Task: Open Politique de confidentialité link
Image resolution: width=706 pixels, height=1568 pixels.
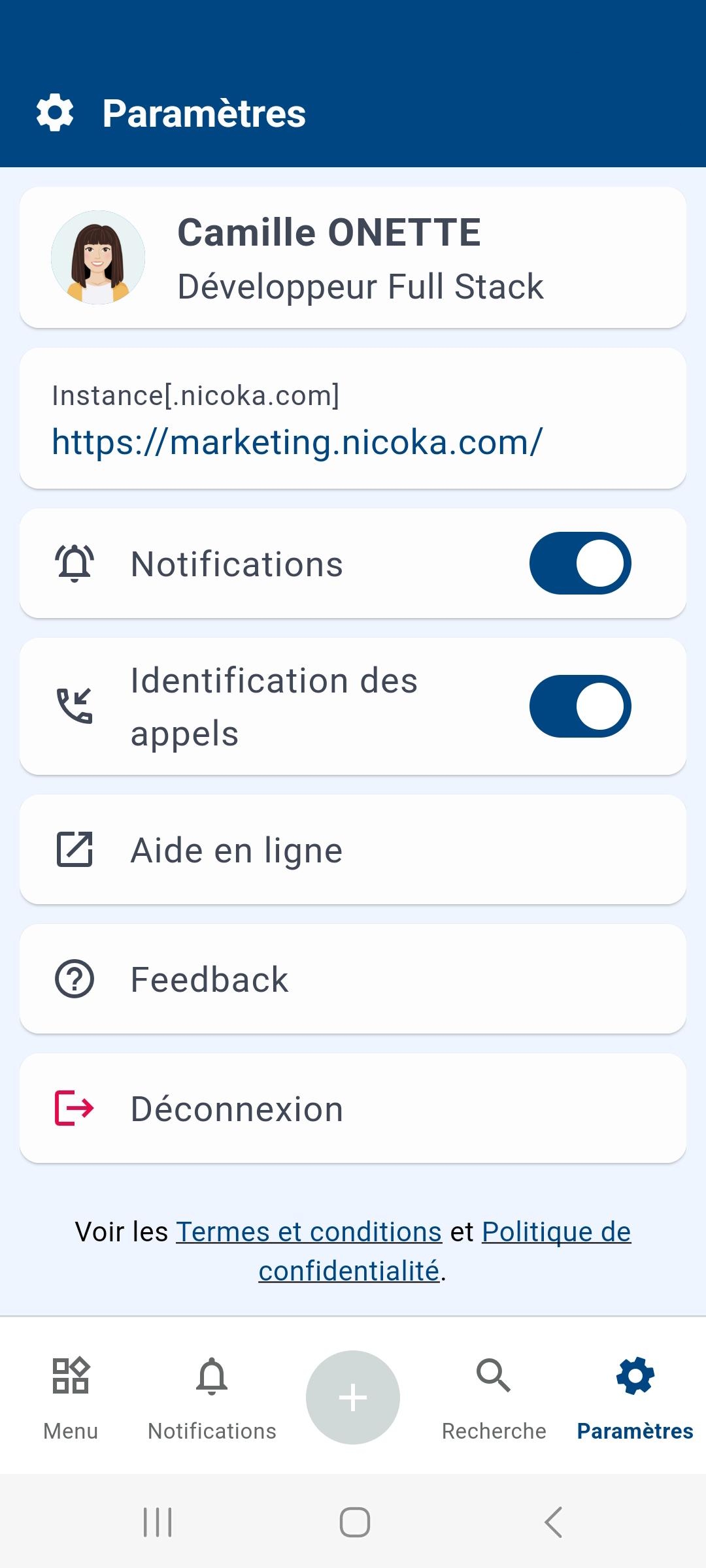Action: click(x=556, y=1232)
